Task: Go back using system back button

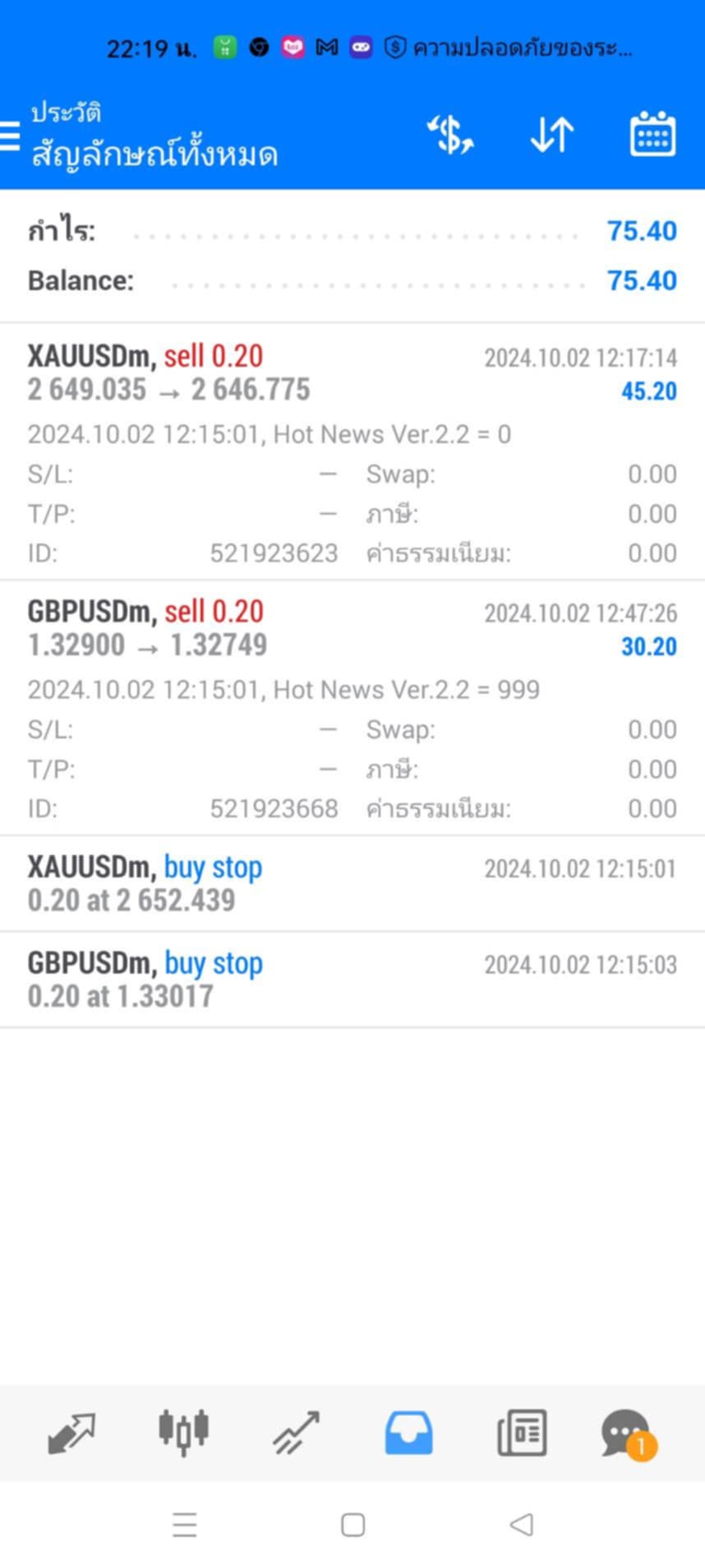Action: 522,1524
